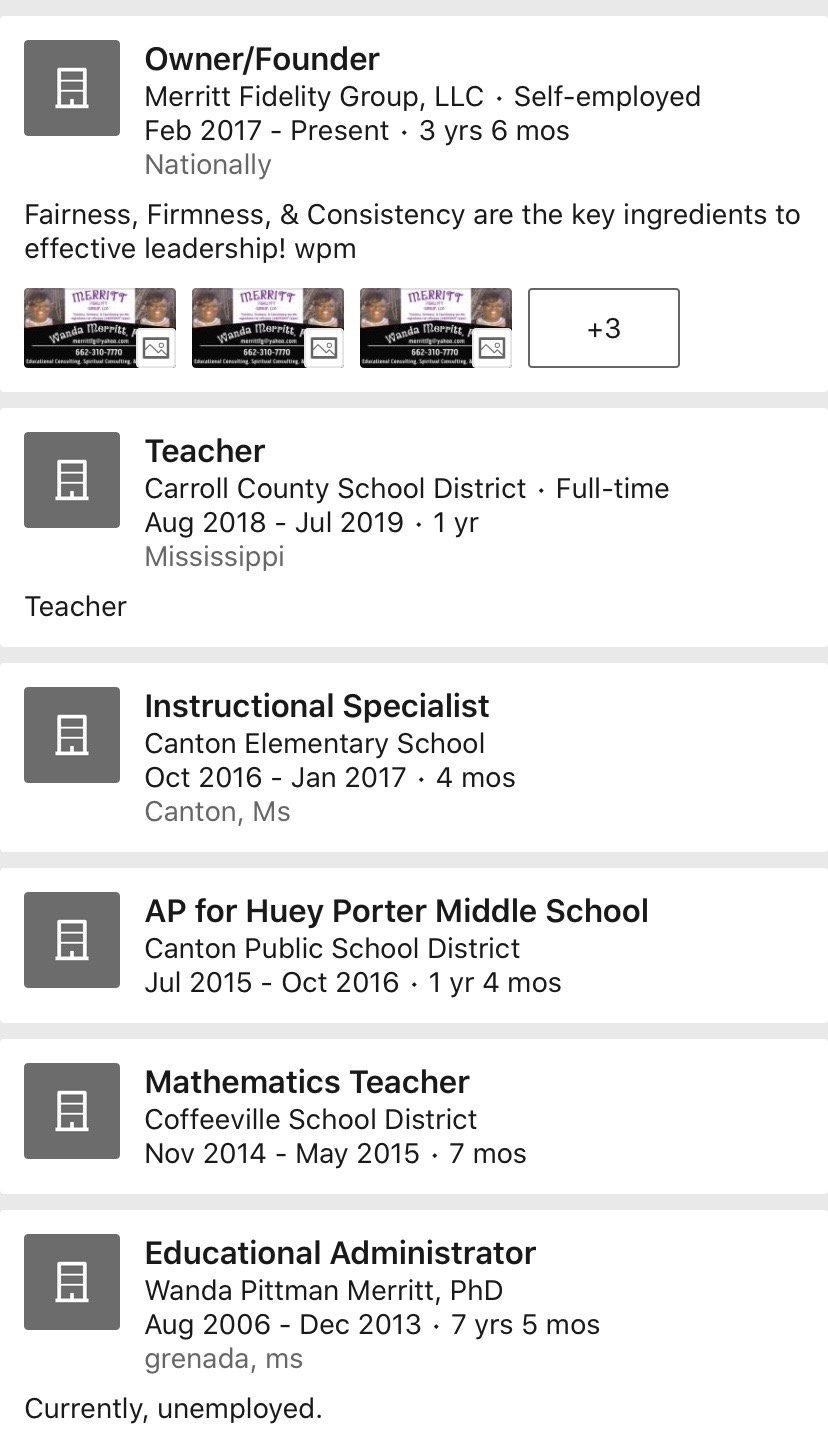828x1437 pixels.
Task: View the Educational Administrator experience entry
Action: pos(340,1253)
